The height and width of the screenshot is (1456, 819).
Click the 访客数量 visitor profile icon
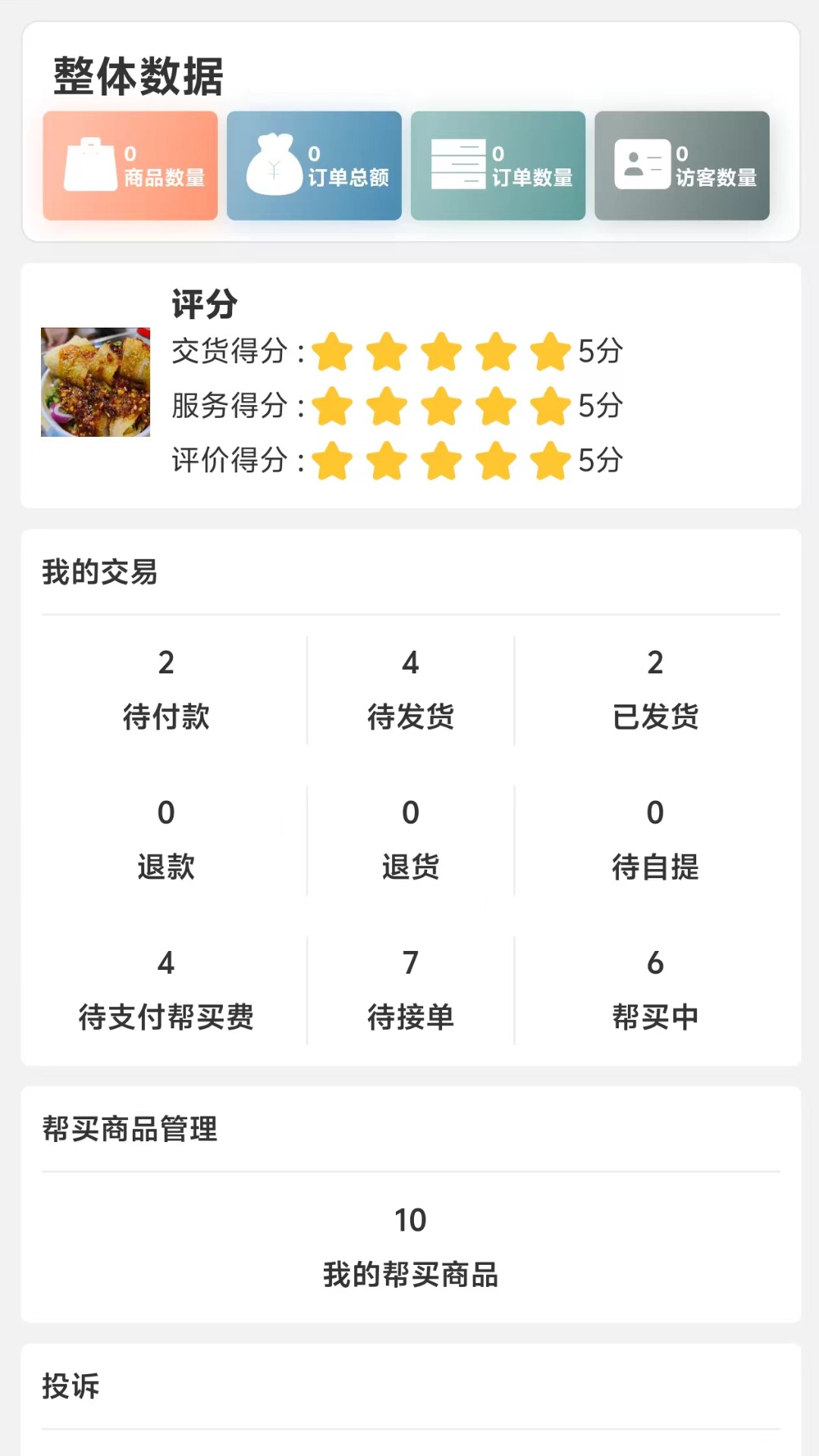click(x=642, y=163)
